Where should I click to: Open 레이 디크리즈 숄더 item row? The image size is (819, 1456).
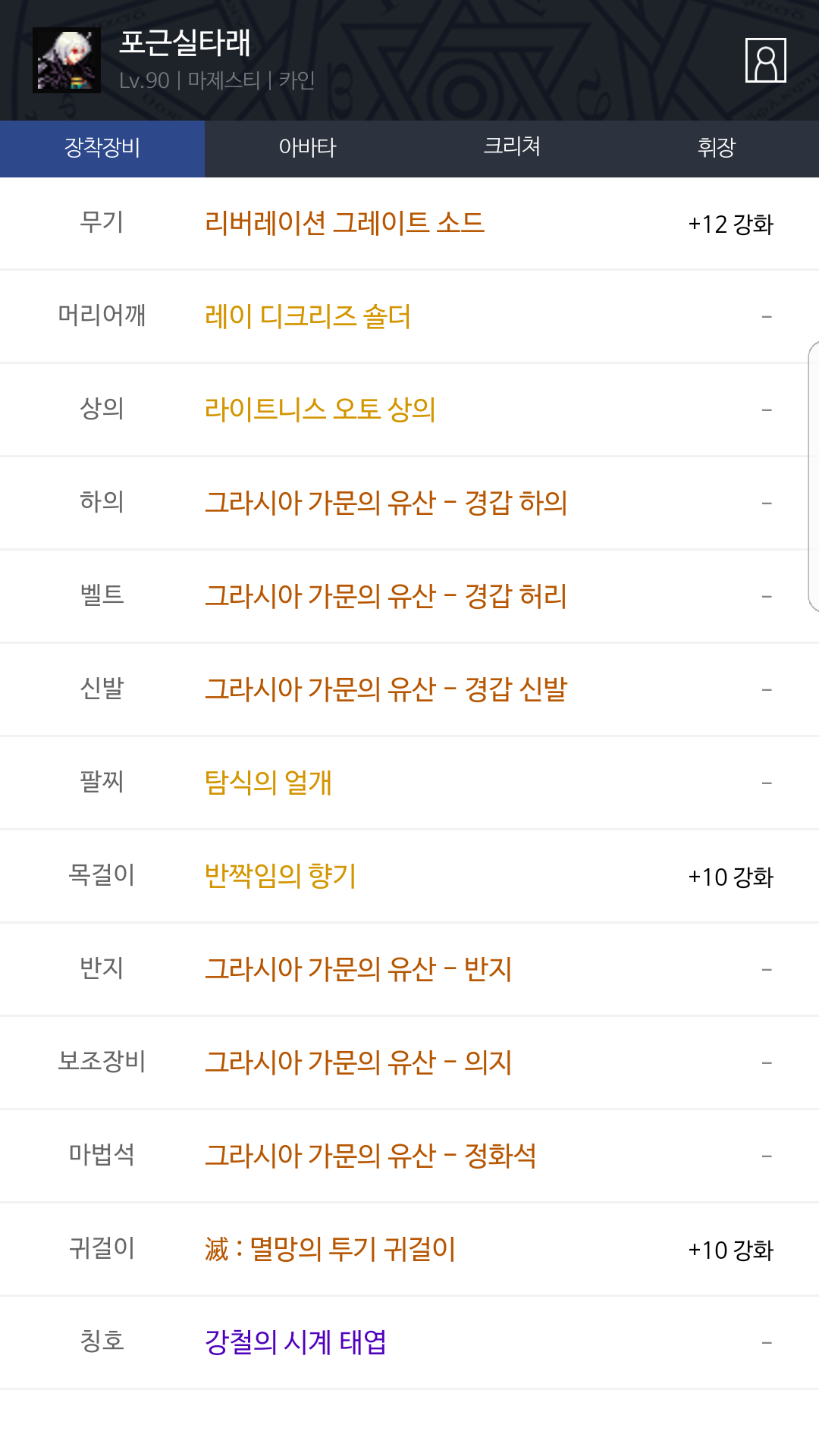pos(409,316)
